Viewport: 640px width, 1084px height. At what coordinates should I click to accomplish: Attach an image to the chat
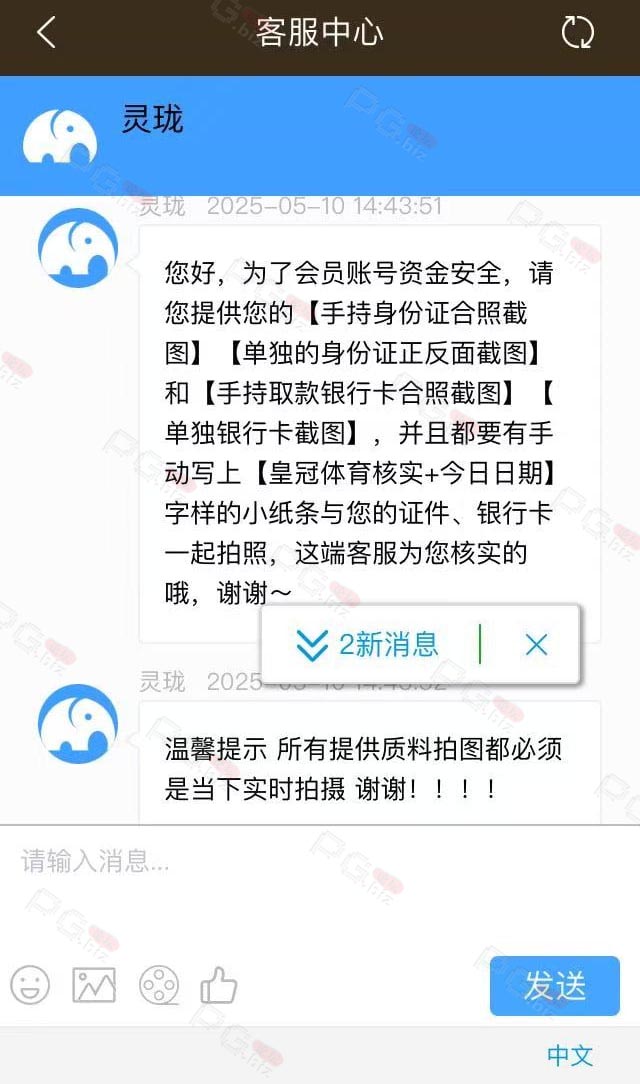pyautogui.click(x=94, y=984)
